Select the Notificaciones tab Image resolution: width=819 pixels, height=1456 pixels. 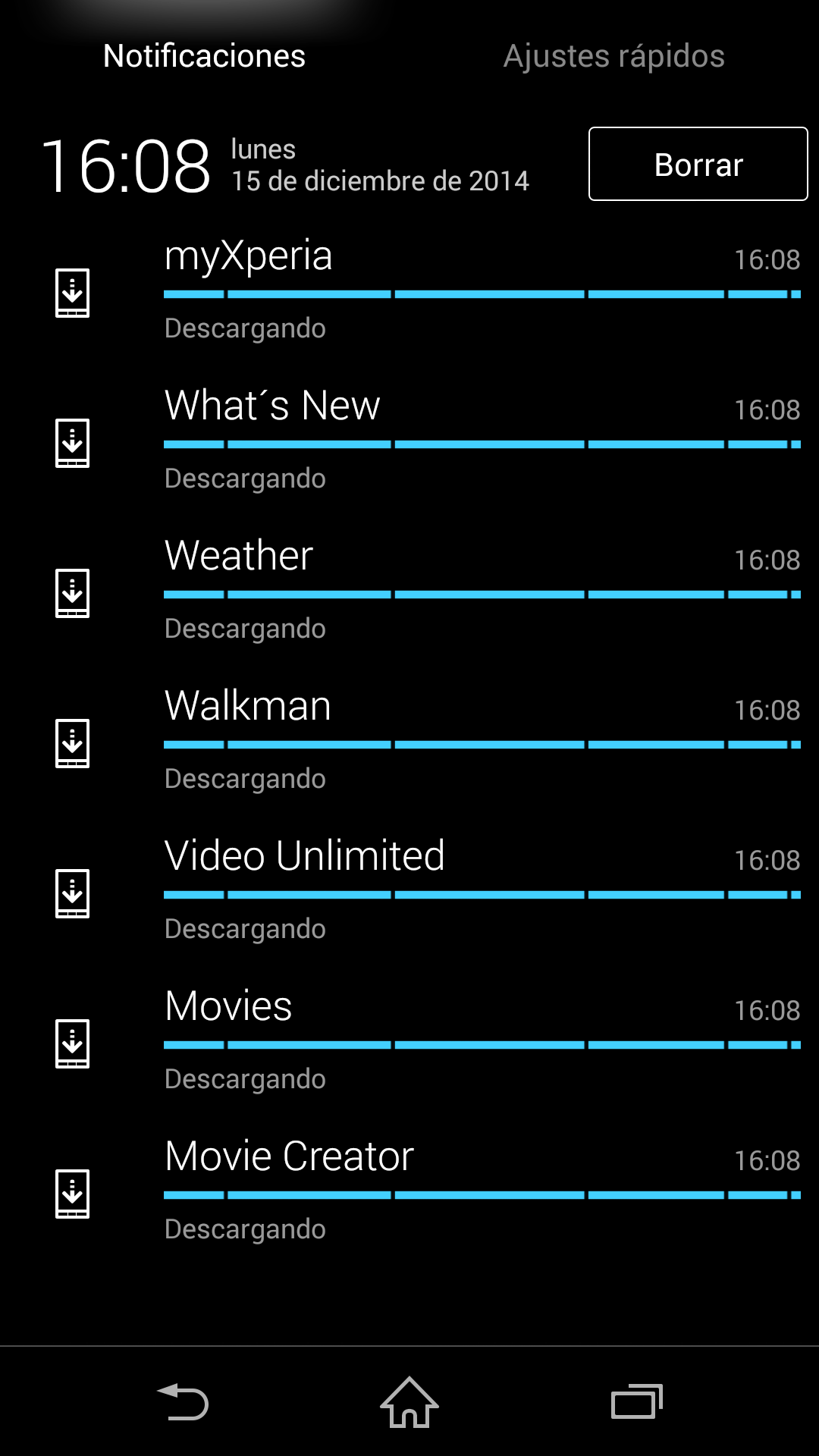(204, 56)
